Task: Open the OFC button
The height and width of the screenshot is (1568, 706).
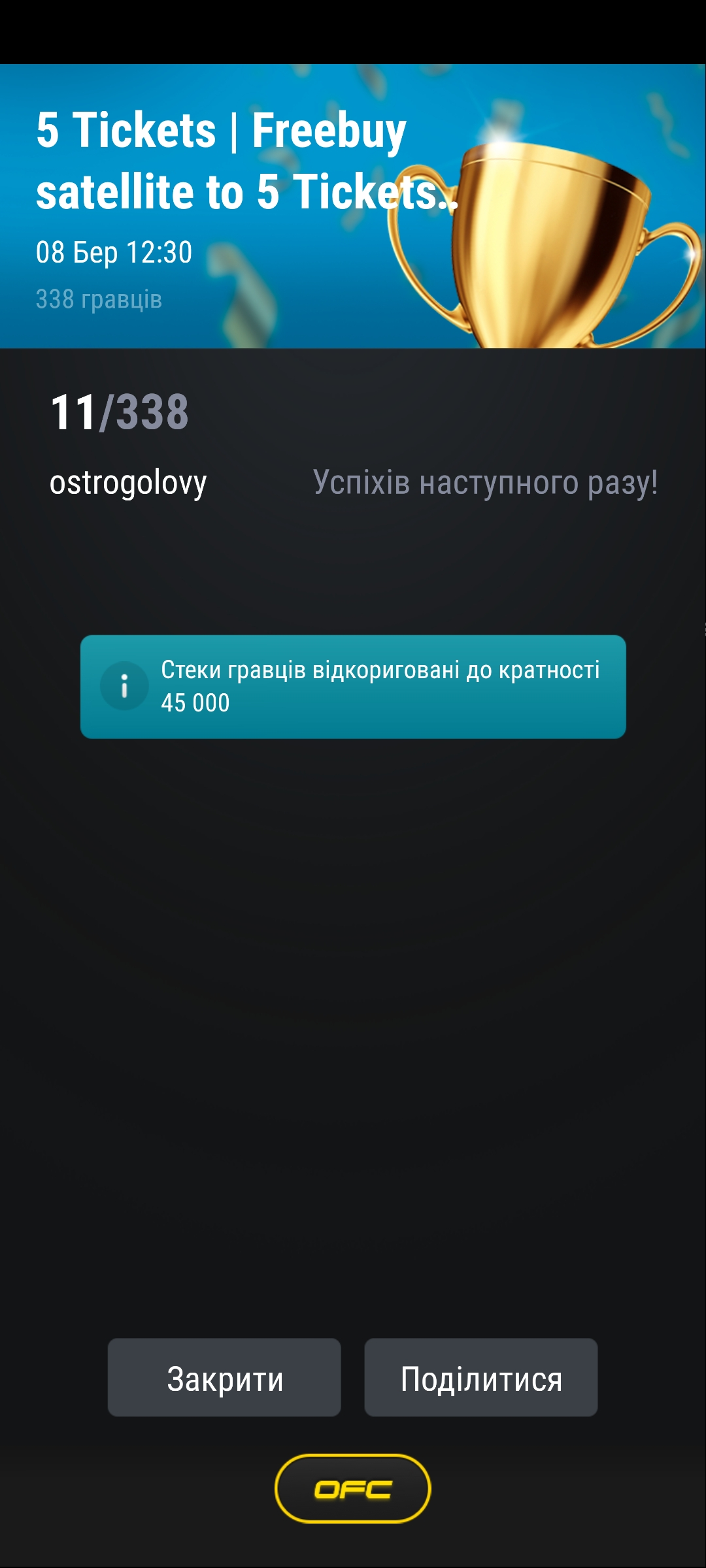Action: tap(352, 1489)
